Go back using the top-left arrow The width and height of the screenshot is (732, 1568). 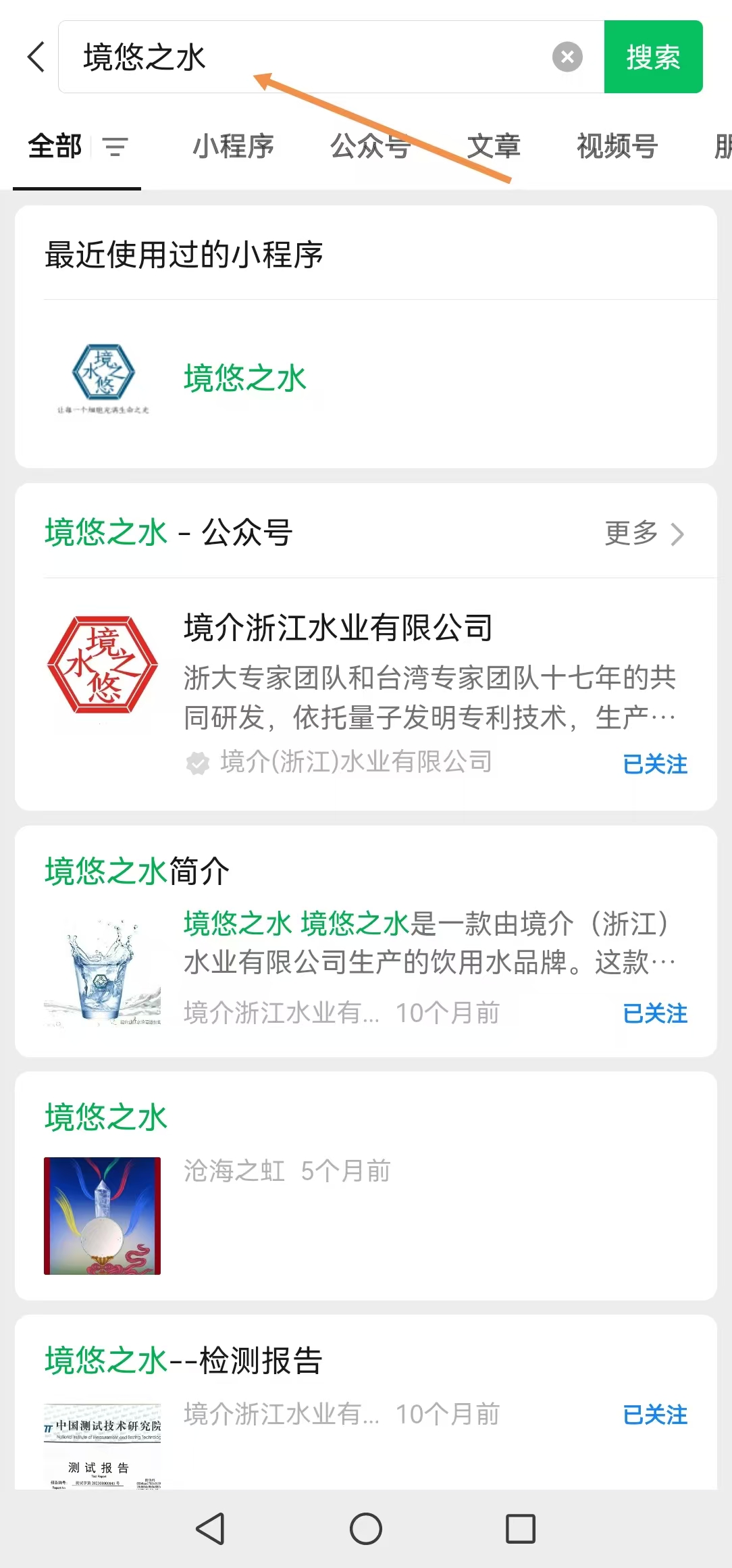tap(36, 57)
